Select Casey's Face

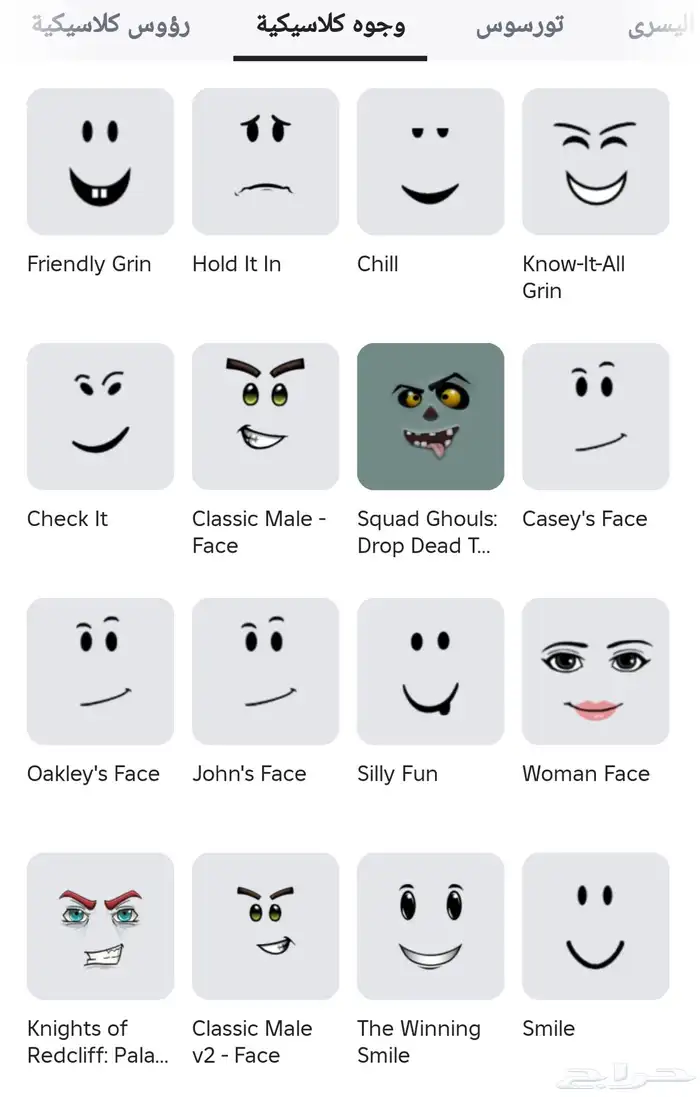[x=595, y=417]
